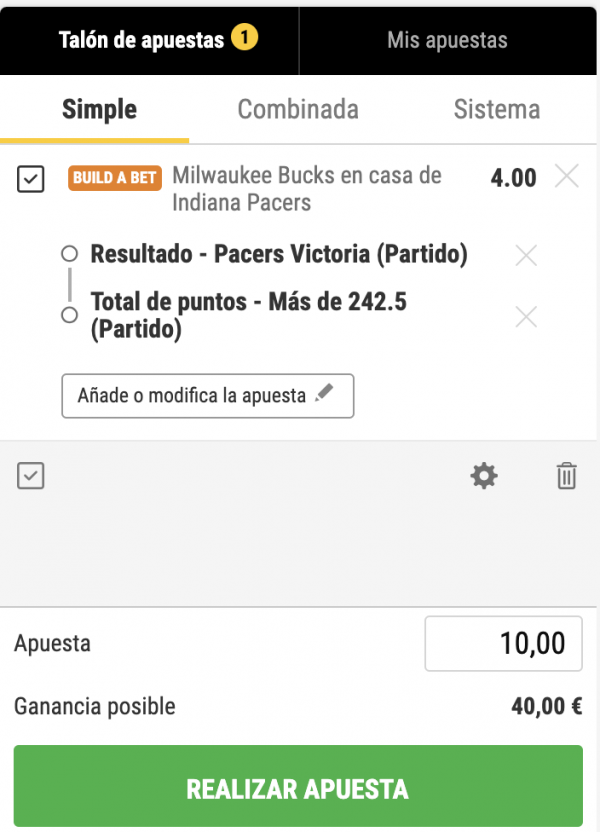Edit the Apuesta stake amount field

[x=503, y=643]
